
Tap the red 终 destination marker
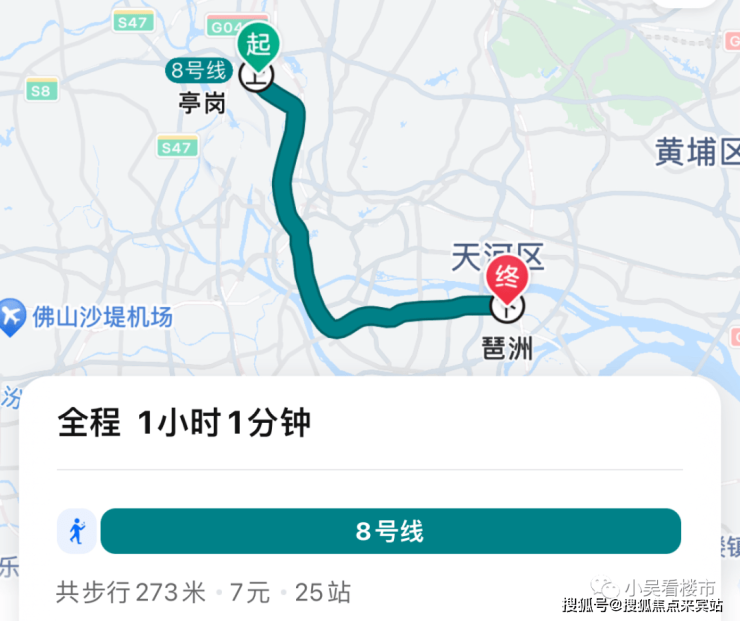(x=507, y=279)
